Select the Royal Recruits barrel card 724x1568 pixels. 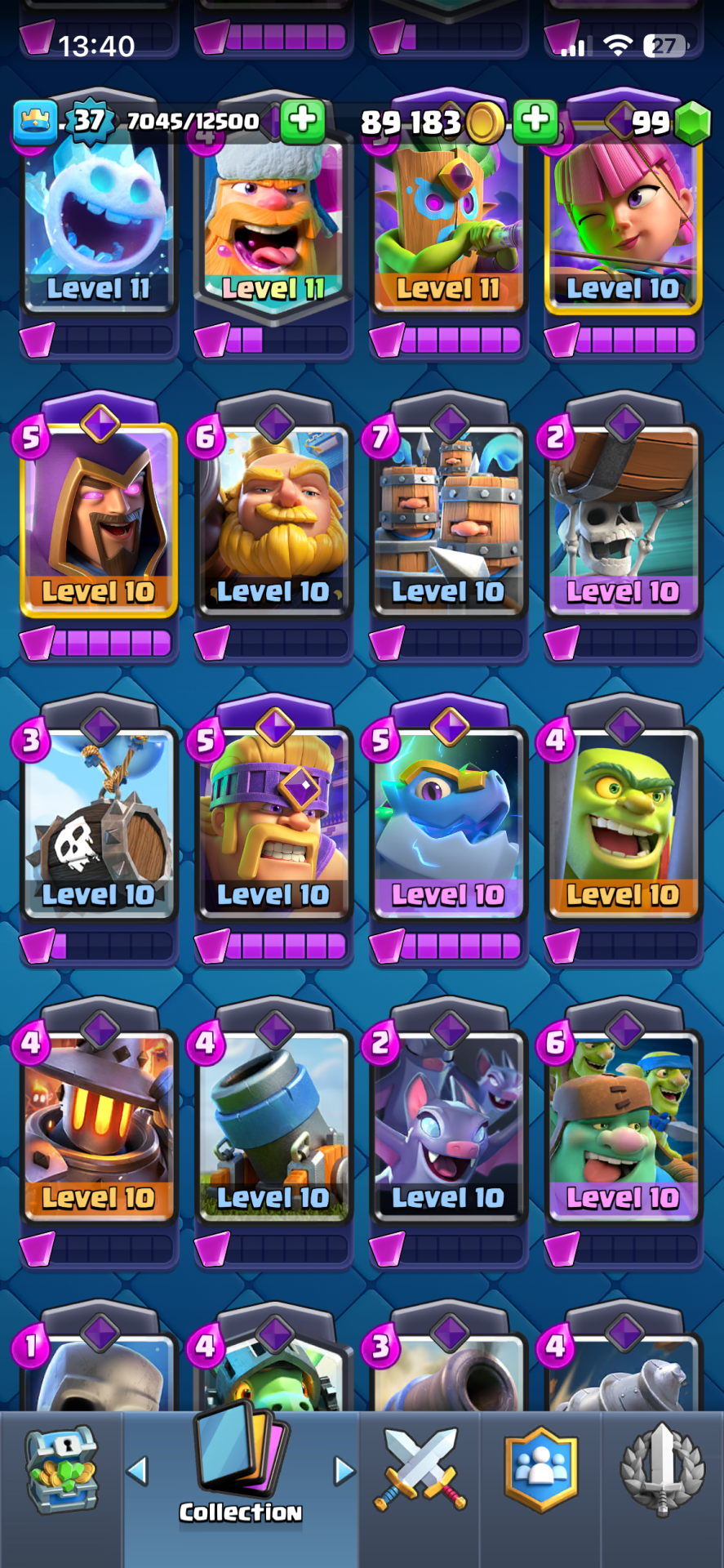click(x=448, y=523)
